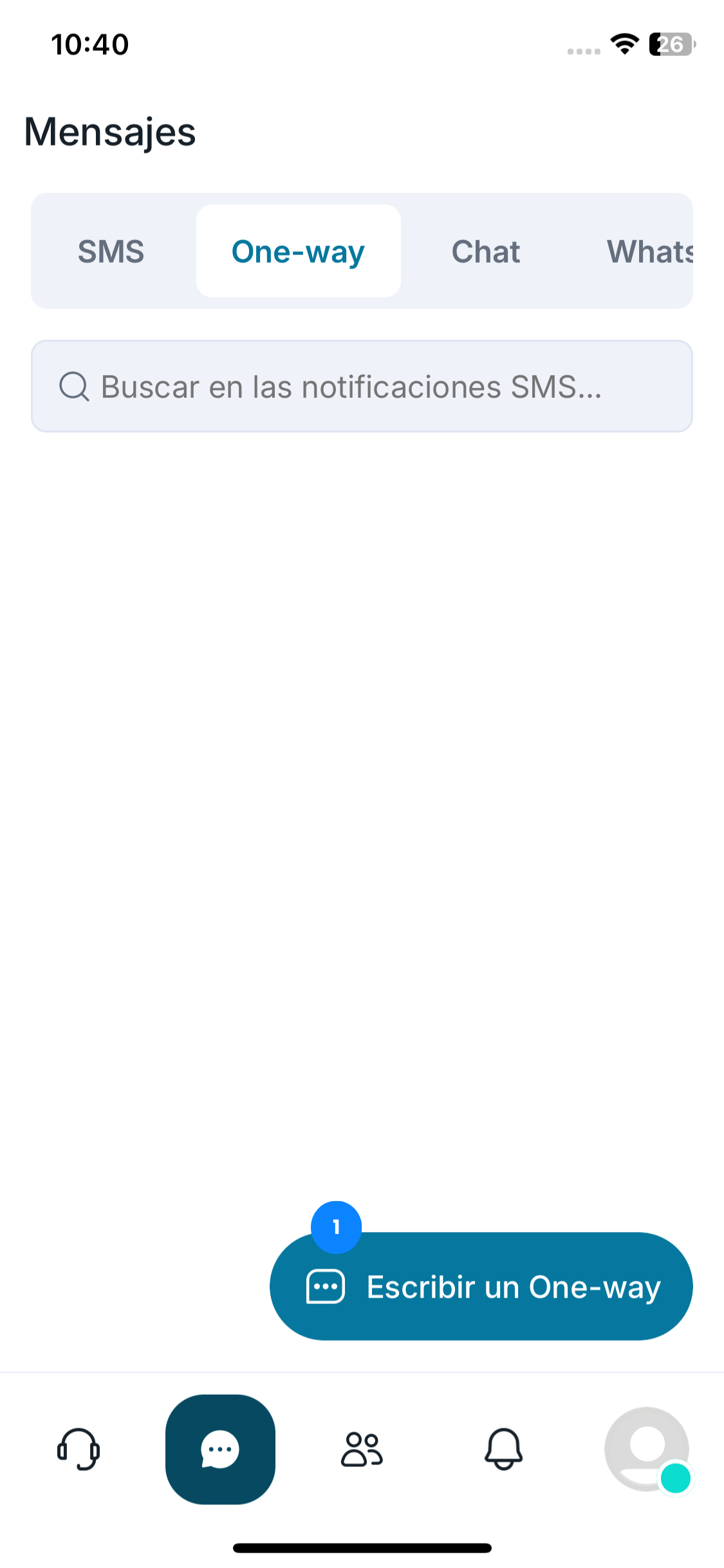Open the headset calls section
This screenshot has height=1568, width=724.
point(79,1449)
